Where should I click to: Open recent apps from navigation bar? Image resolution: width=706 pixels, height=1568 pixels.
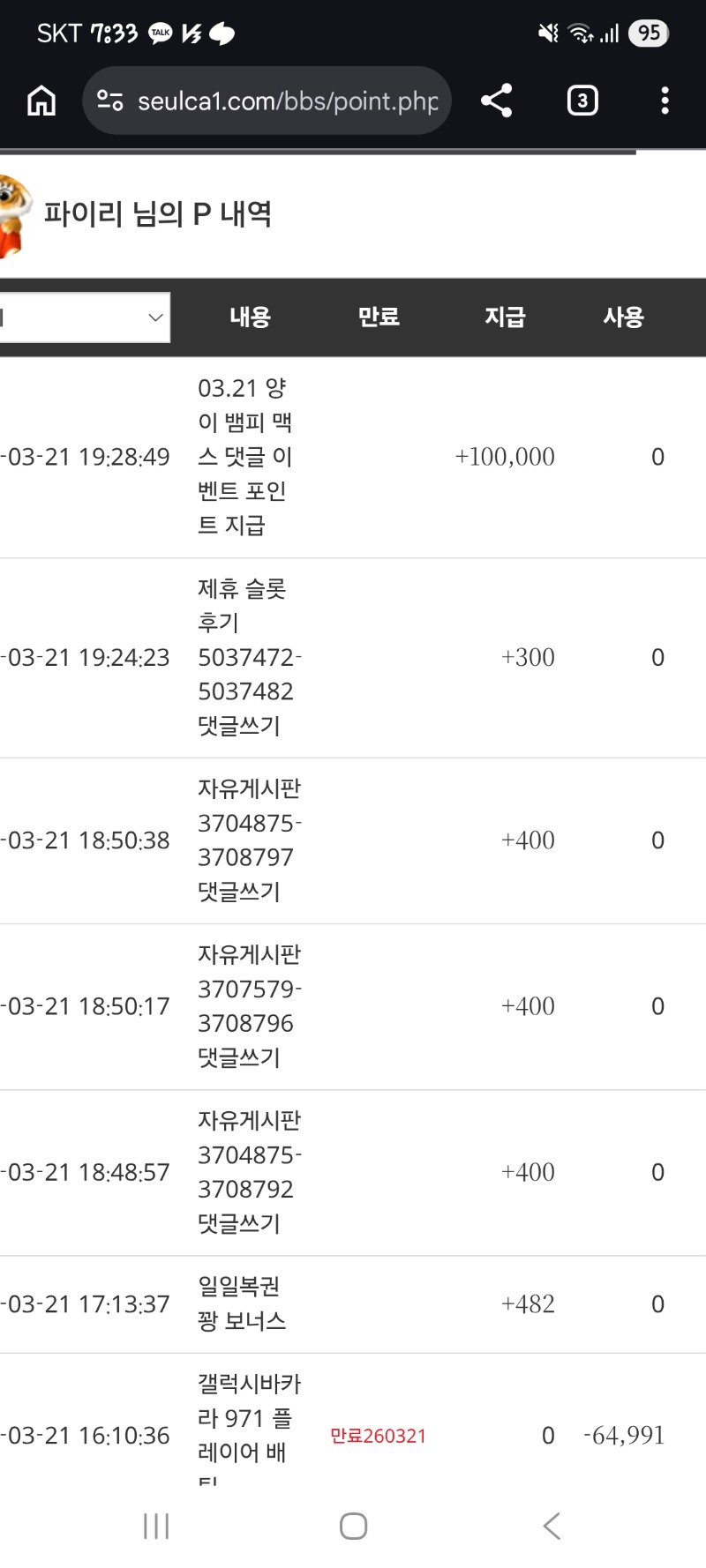pyautogui.click(x=156, y=1526)
